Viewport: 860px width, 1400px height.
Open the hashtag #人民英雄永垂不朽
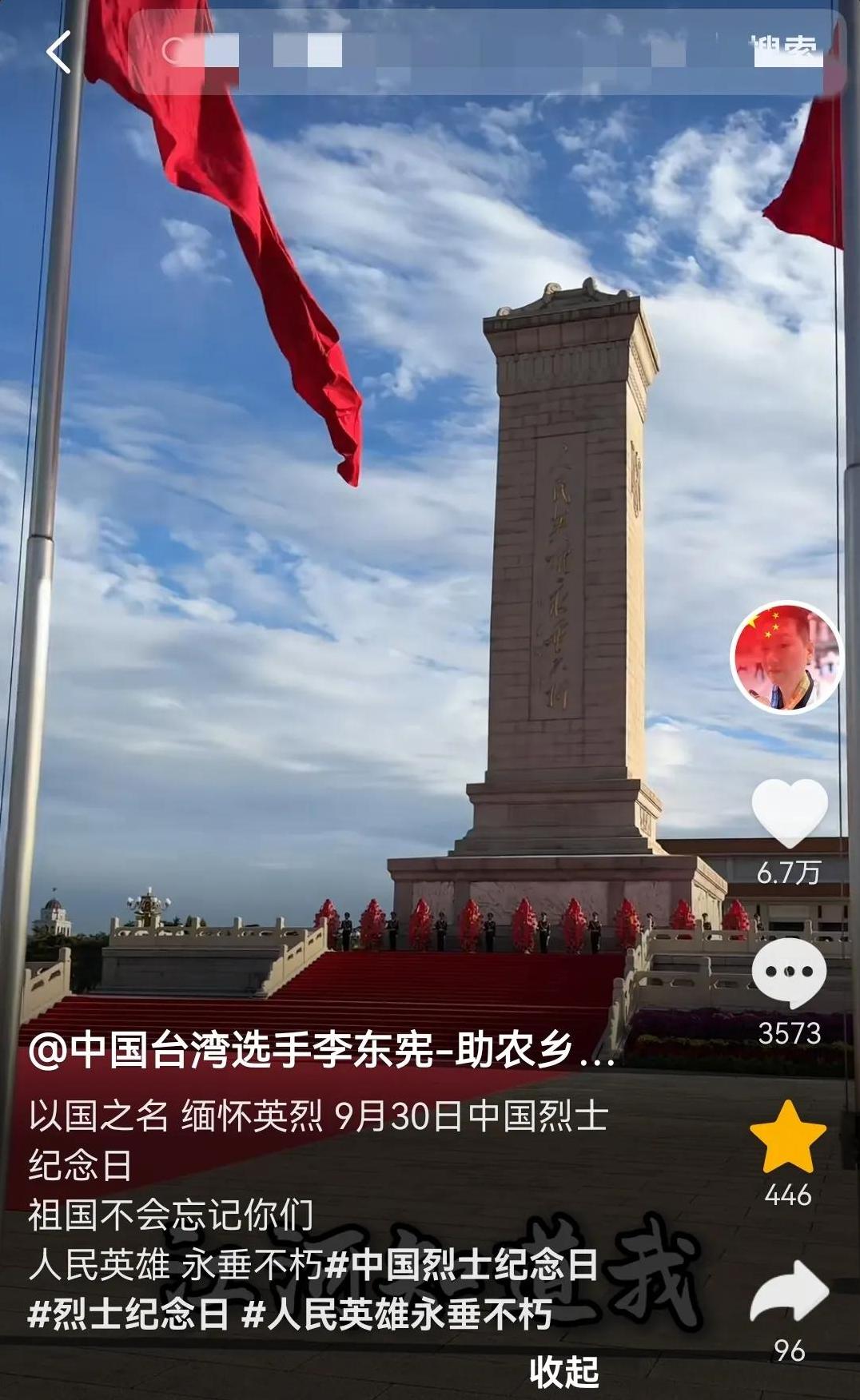(x=397, y=1314)
